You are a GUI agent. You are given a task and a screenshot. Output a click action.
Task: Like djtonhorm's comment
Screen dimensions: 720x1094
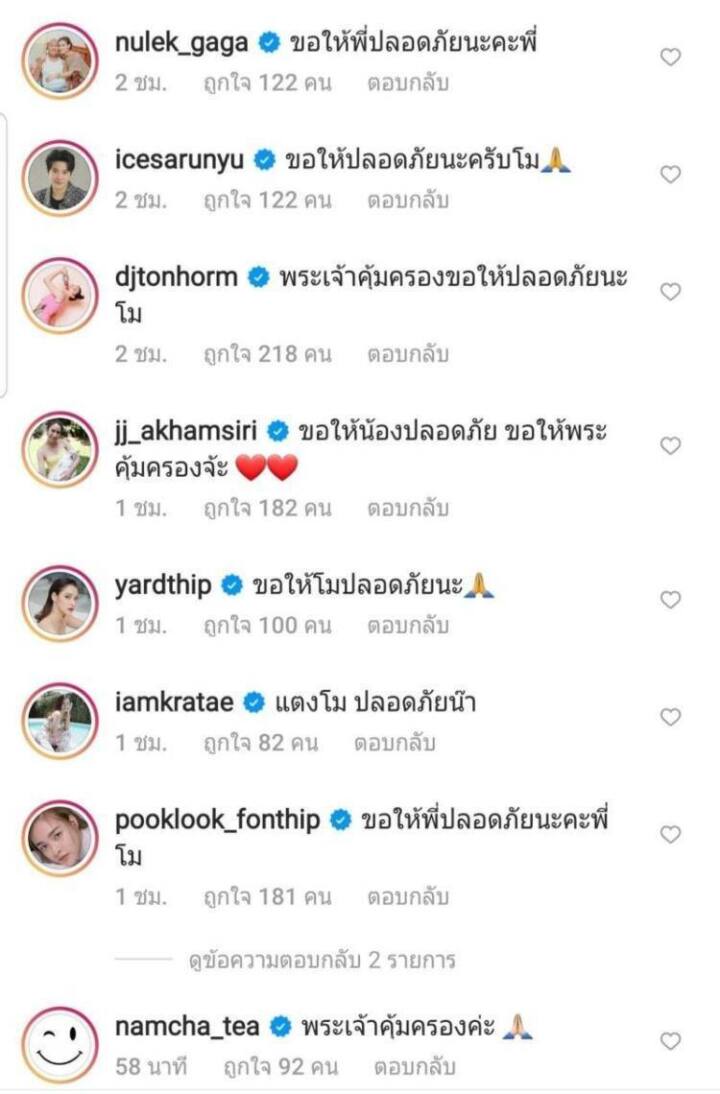(x=670, y=291)
